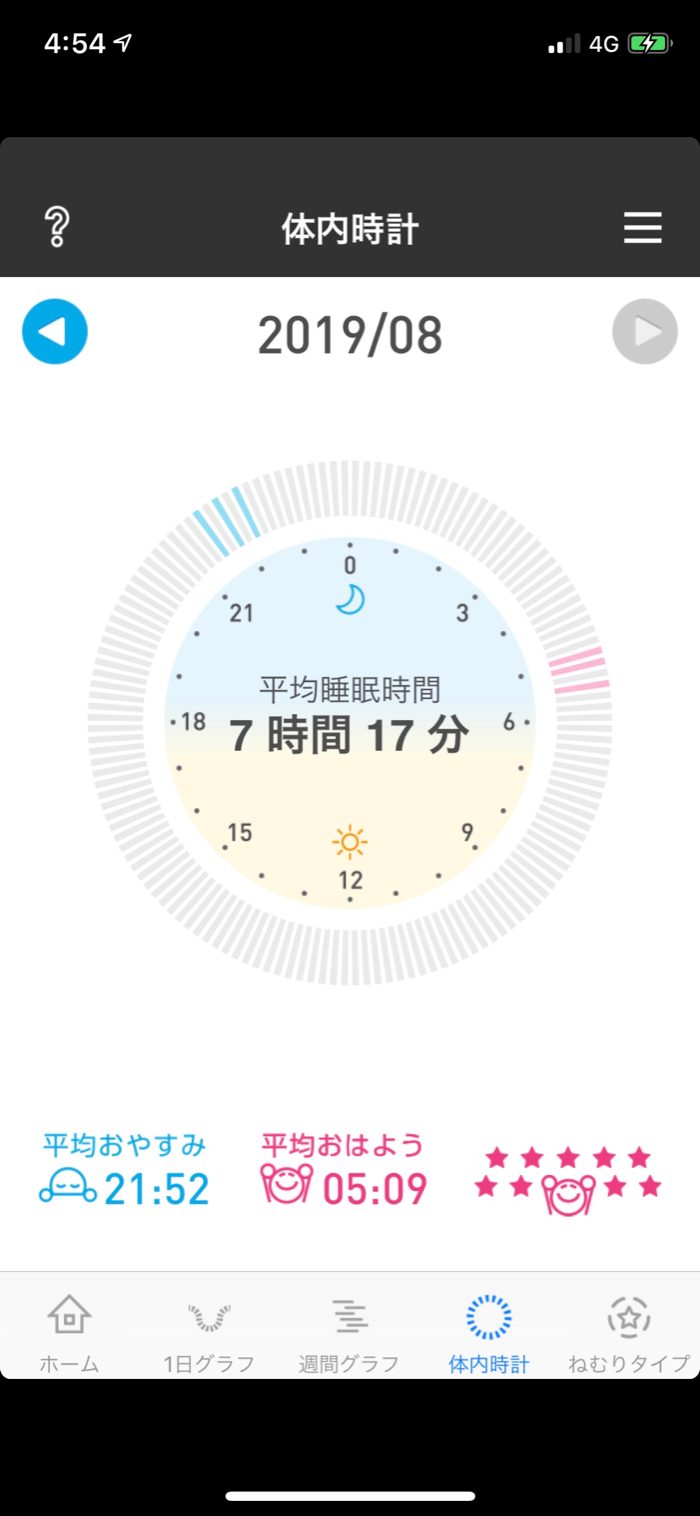Image resolution: width=700 pixels, height=1516 pixels.
Task: Switch to the ホーム tab
Action: tap(69, 1332)
